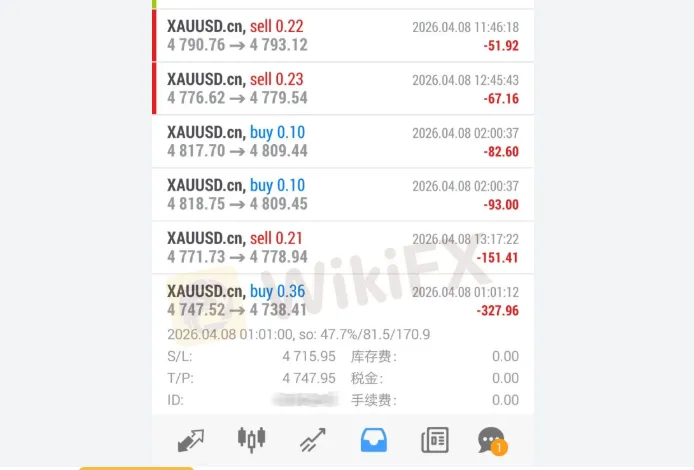Switch to the Trade tab

[311, 440]
